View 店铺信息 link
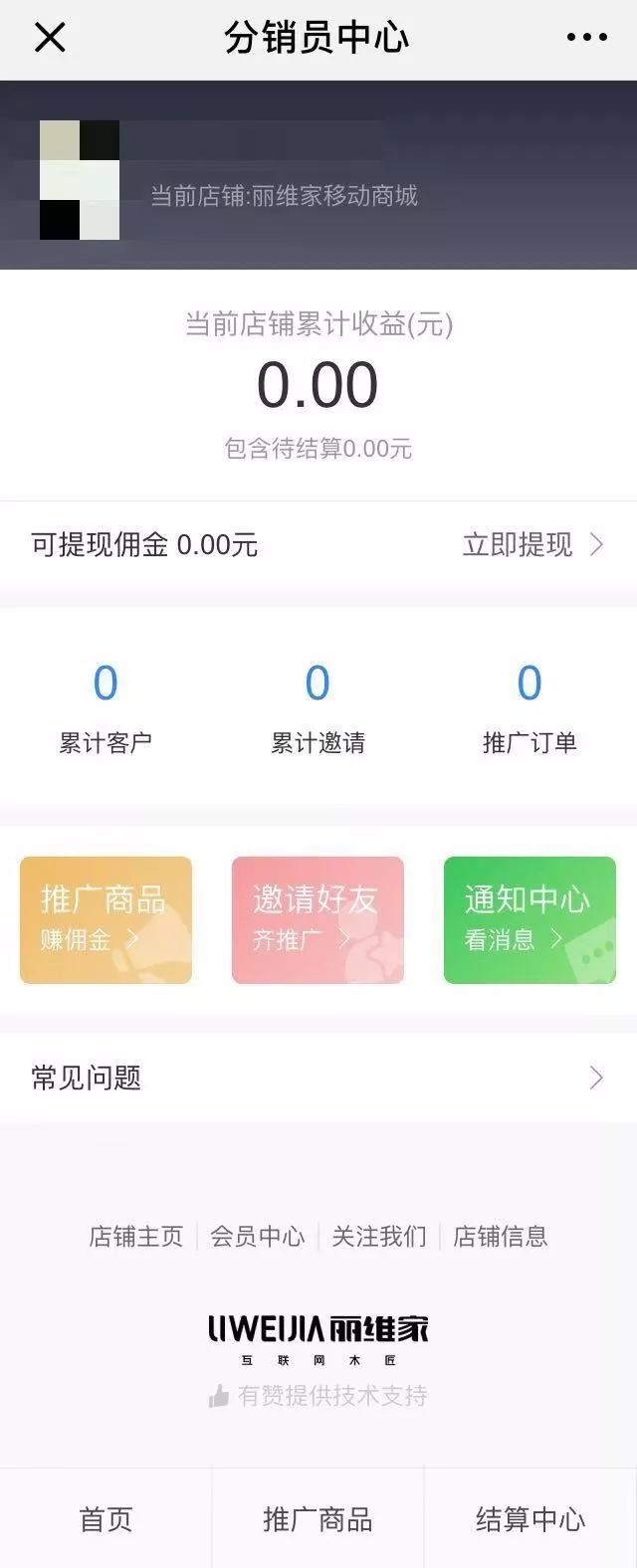Screen dimensions: 637x1568 (x=501, y=1237)
